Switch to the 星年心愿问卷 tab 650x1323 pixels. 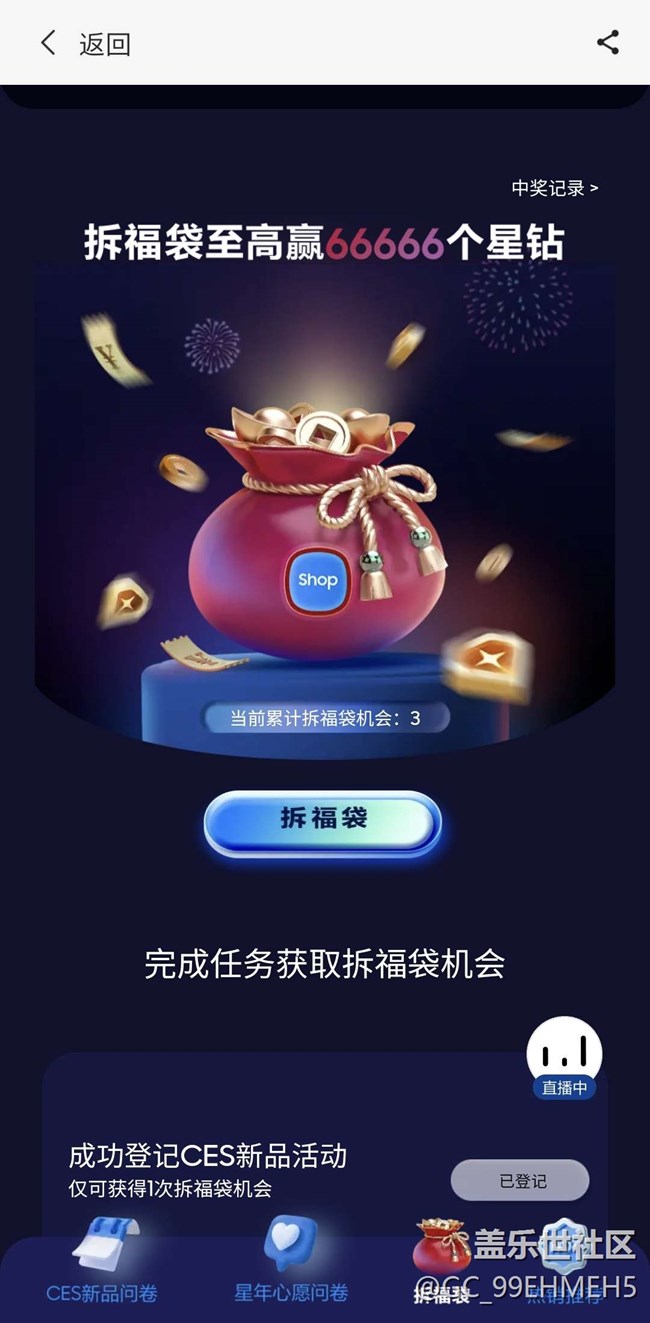(291, 1262)
